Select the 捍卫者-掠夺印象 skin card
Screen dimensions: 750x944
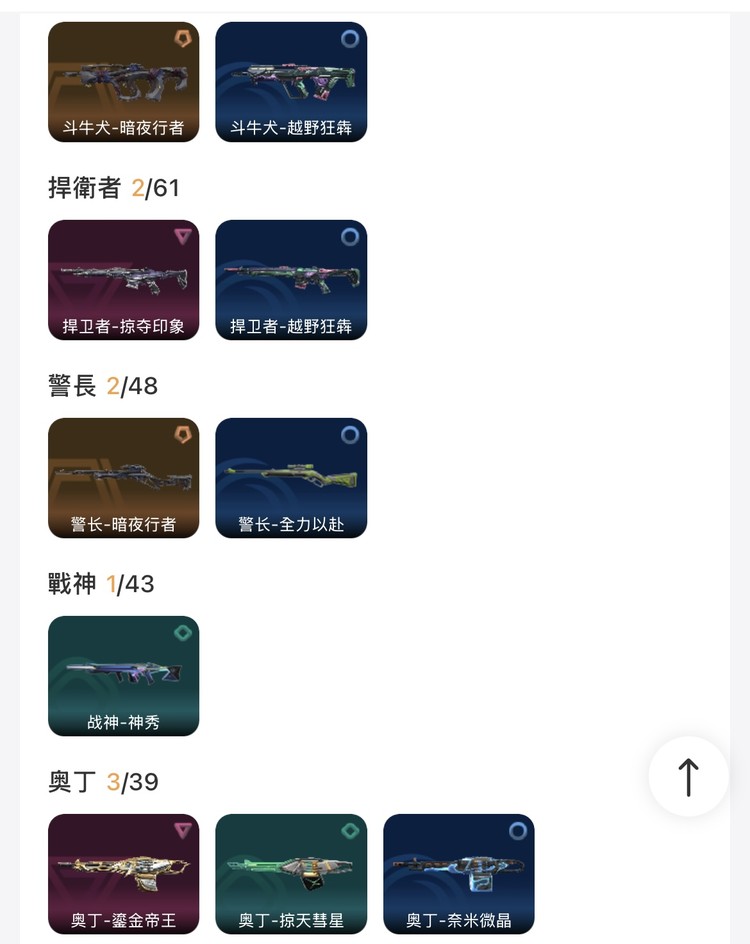(123, 280)
